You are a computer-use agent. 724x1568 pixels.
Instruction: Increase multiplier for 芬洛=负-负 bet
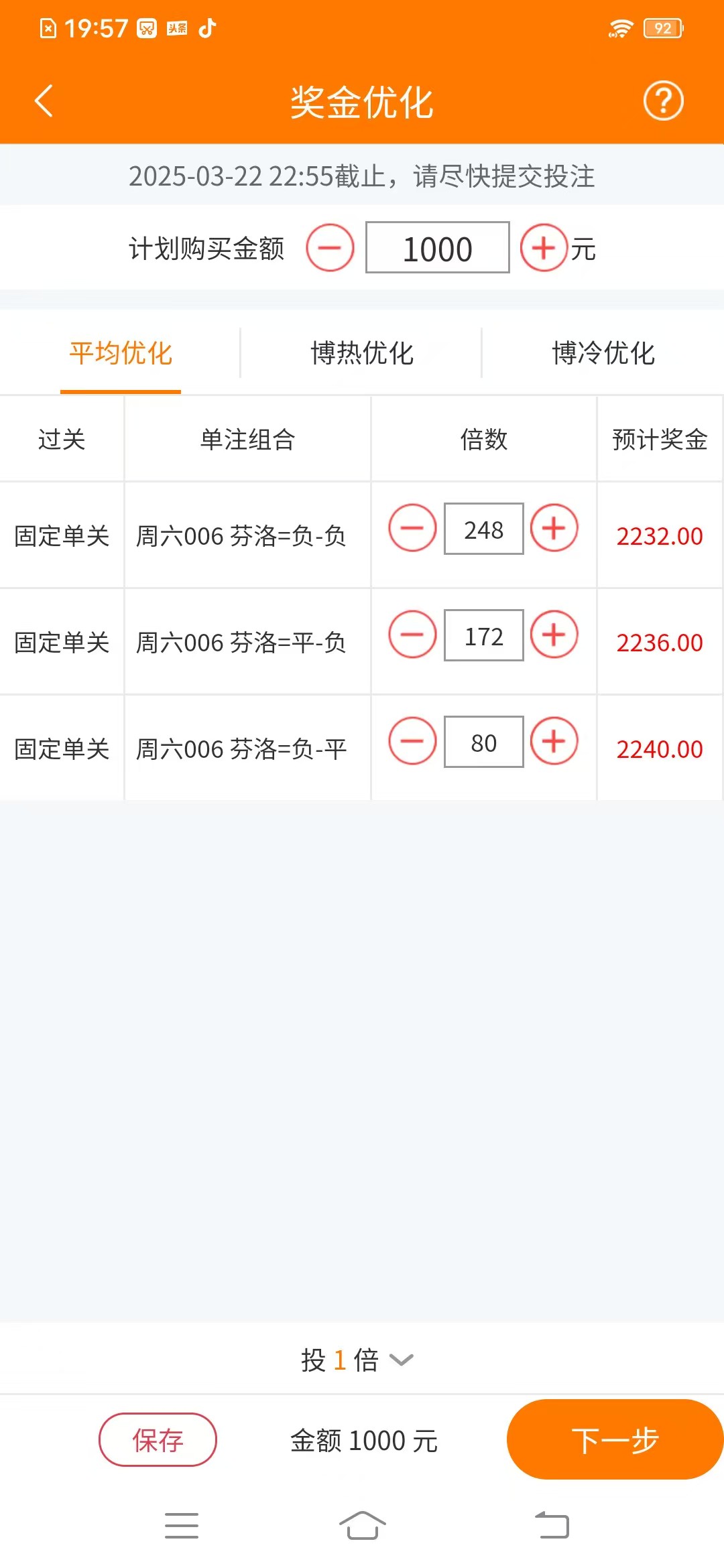[x=554, y=529]
